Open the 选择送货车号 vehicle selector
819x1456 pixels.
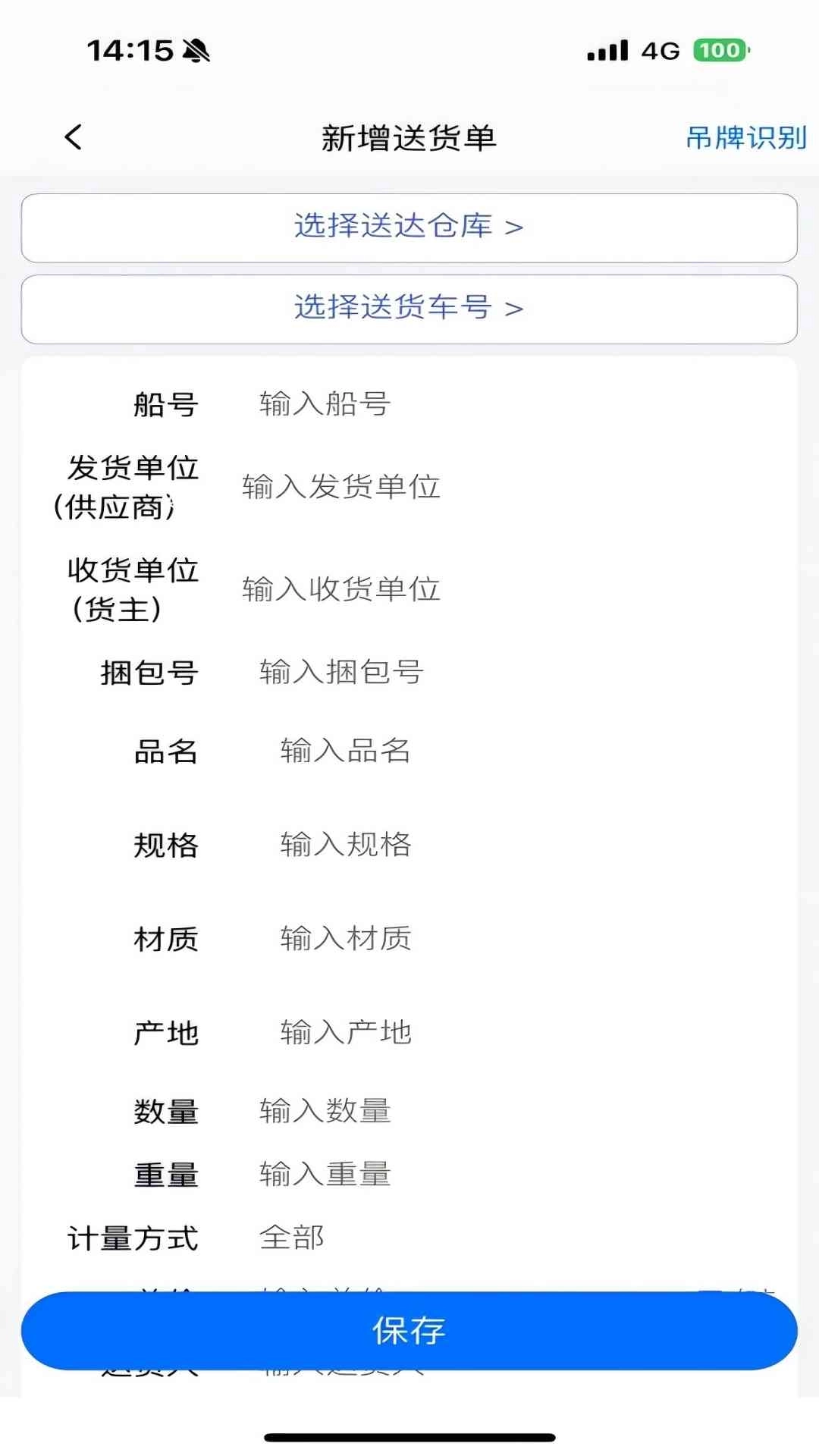click(409, 309)
